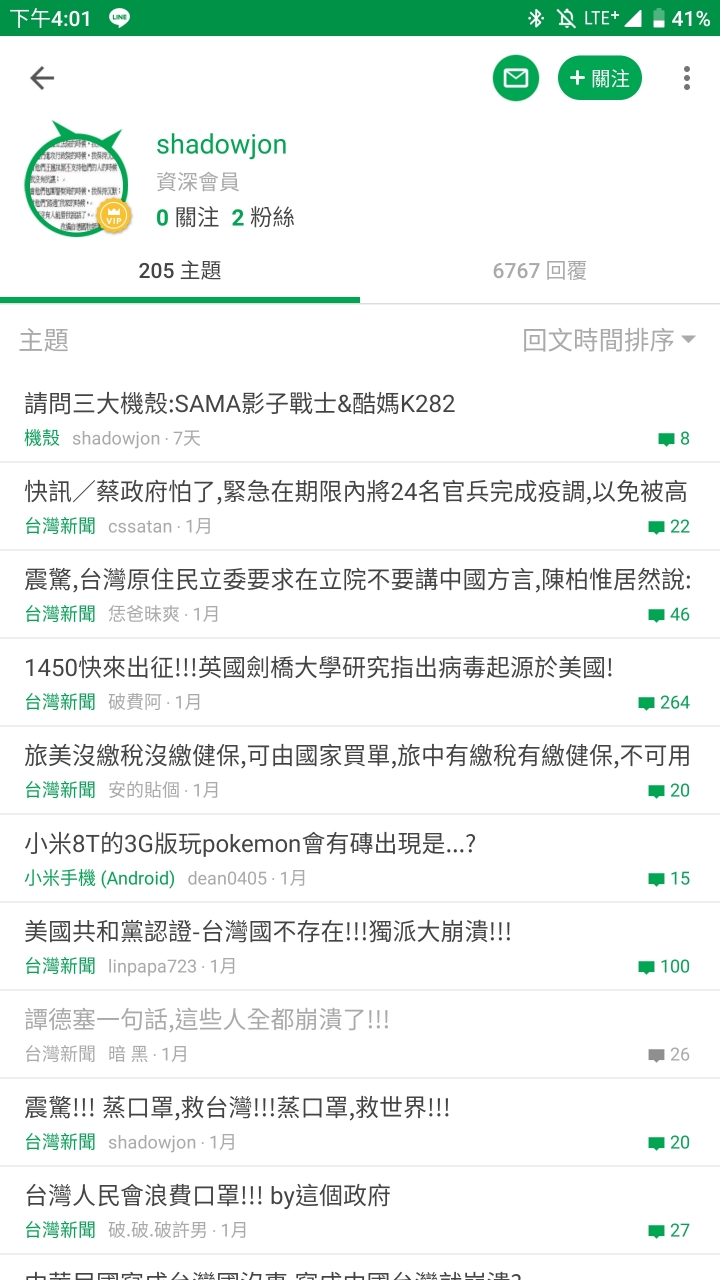The image size is (720, 1280).
Task: Switch to the 6767 回覆 tab
Action: pyautogui.click(x=539, y=271)
